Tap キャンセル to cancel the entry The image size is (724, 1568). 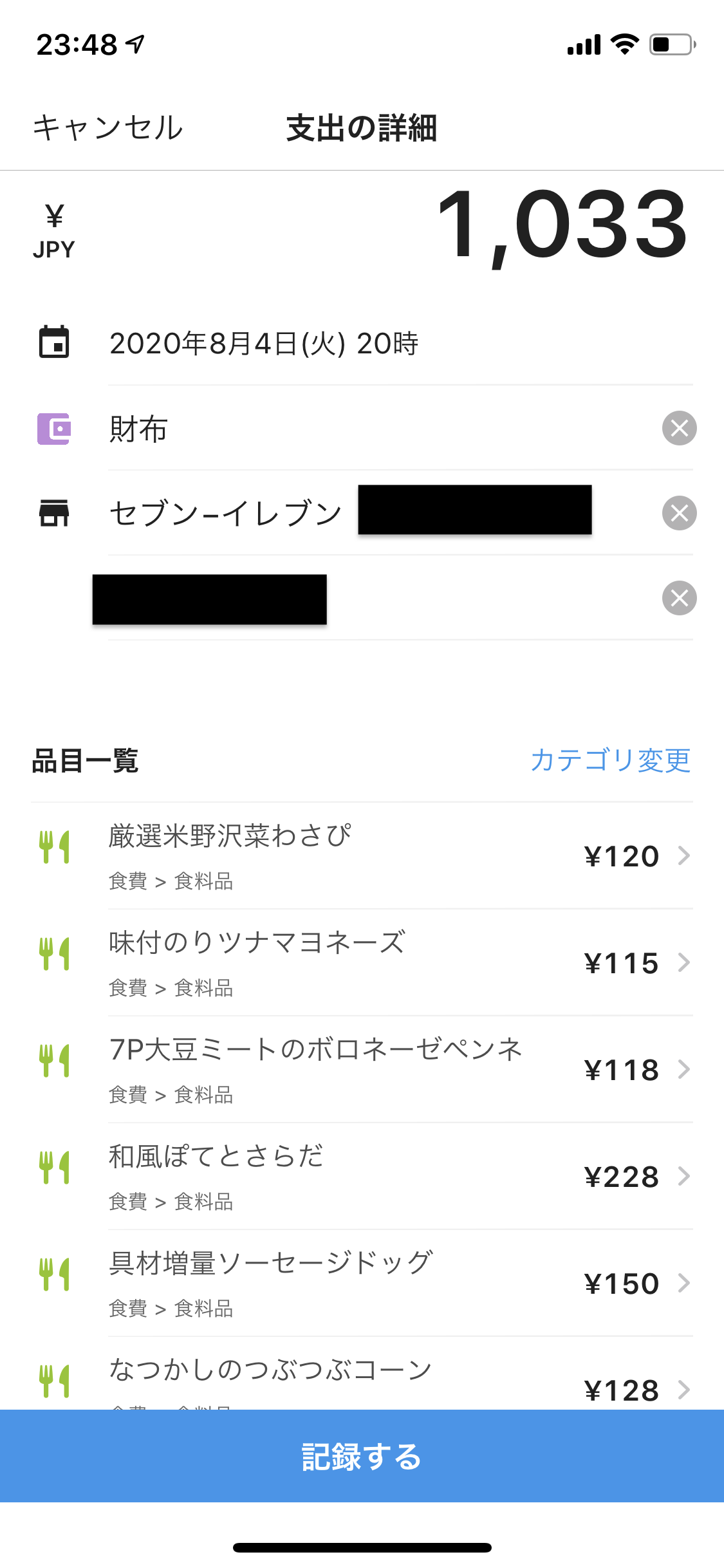point(108,127)
